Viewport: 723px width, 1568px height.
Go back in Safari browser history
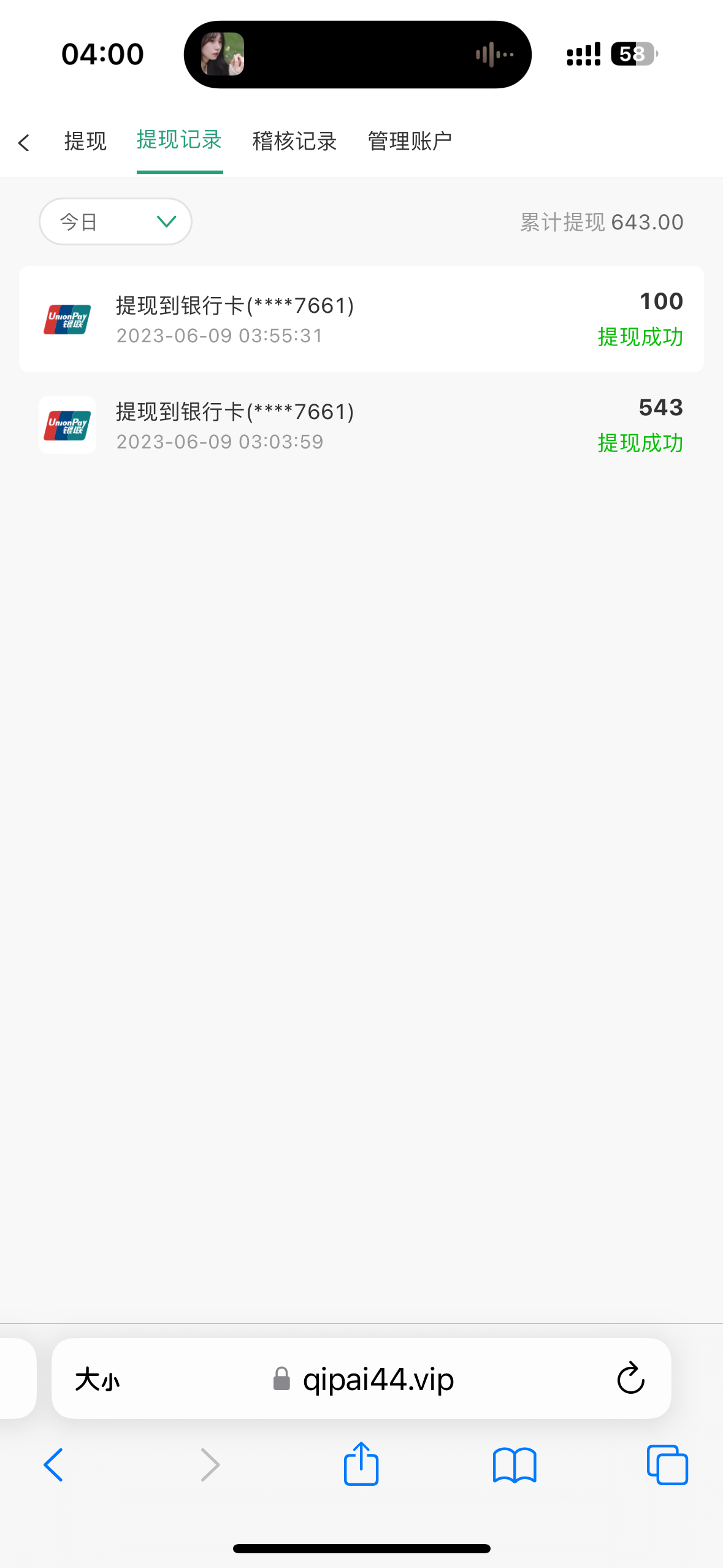[53, 1465]
